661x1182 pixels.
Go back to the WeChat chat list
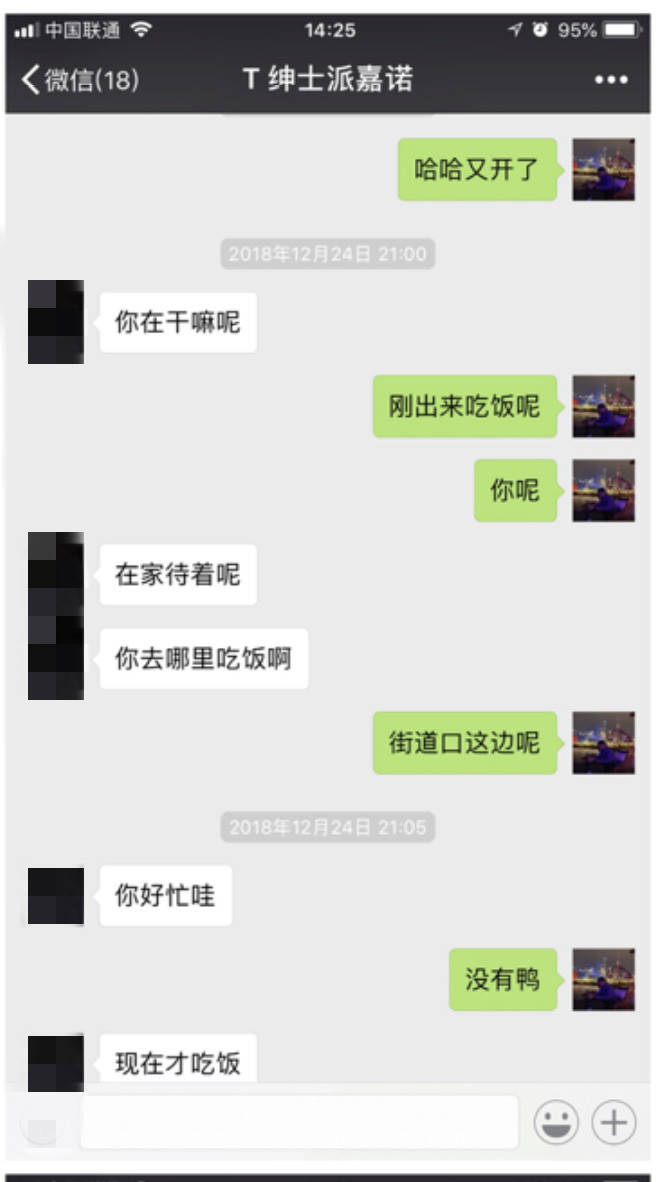coord(78,80)
